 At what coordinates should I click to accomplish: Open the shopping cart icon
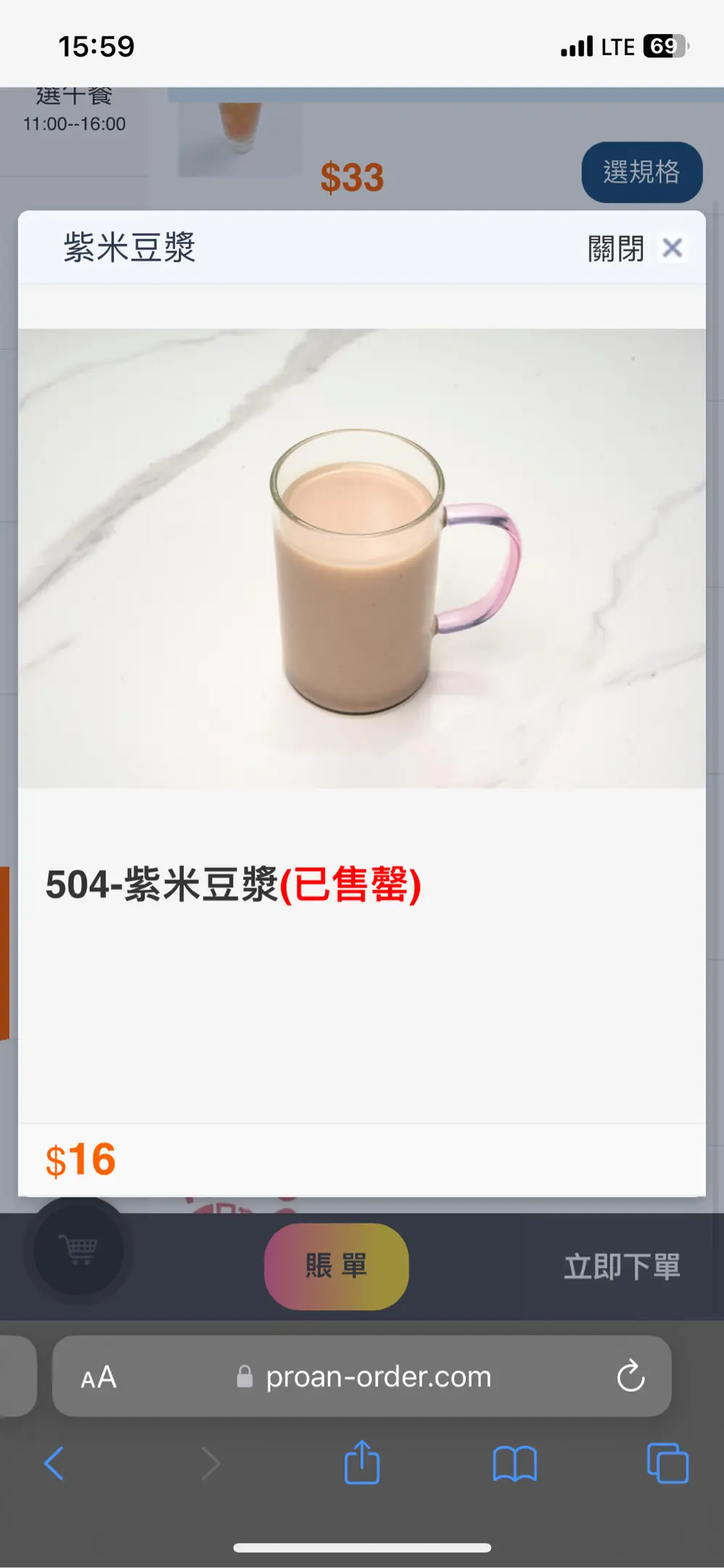coord(79,1250)
